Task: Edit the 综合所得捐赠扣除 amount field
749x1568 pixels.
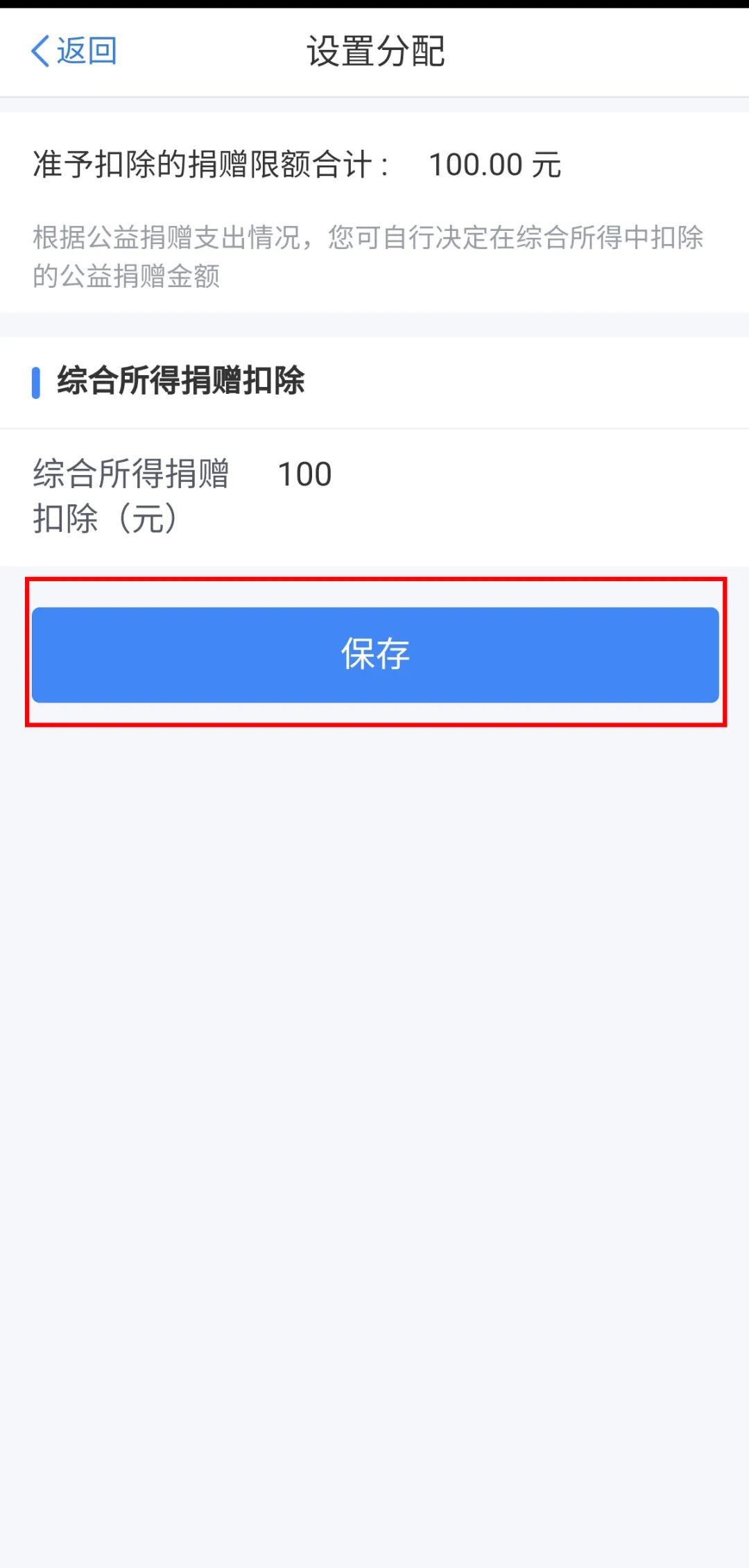Action: click(496, 475)
